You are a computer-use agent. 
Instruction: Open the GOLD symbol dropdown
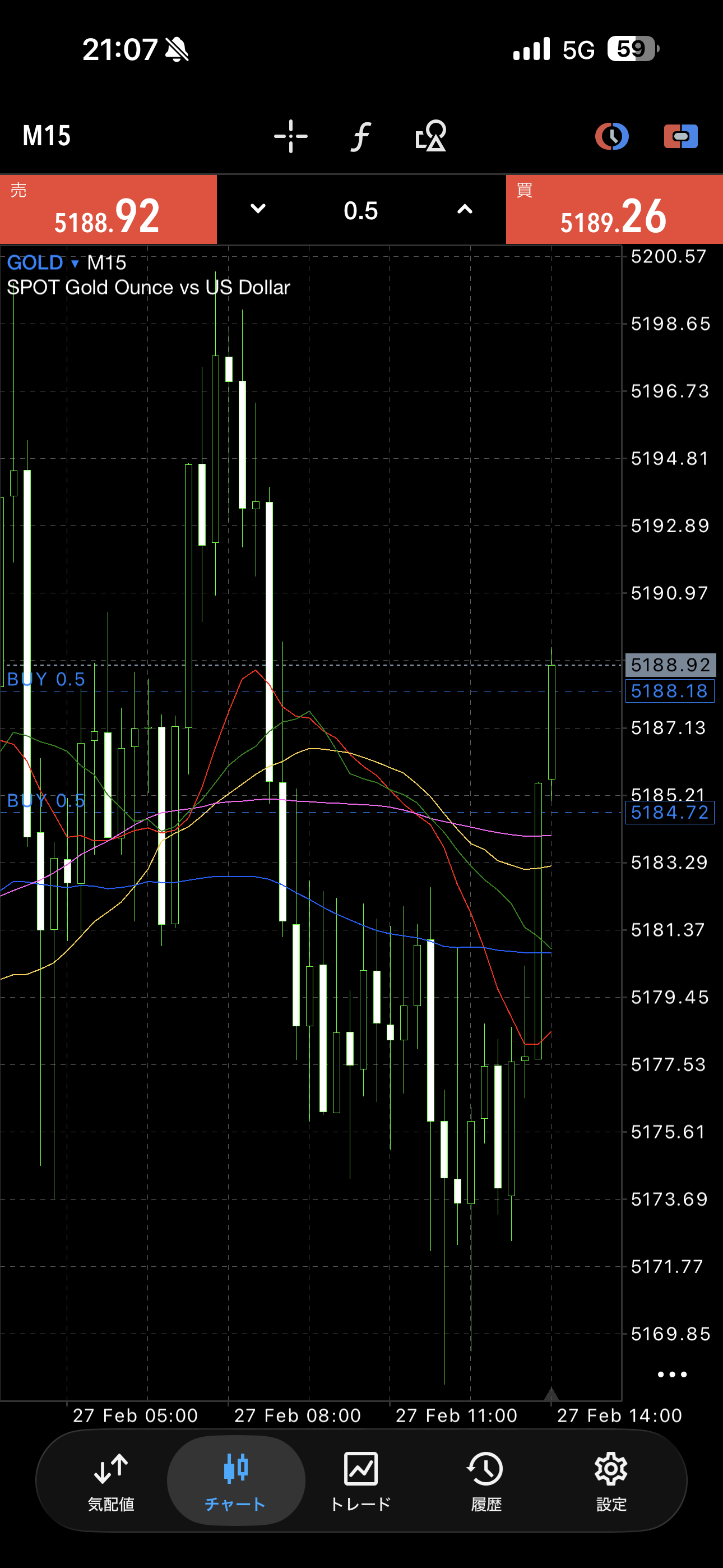click(43, 263)
